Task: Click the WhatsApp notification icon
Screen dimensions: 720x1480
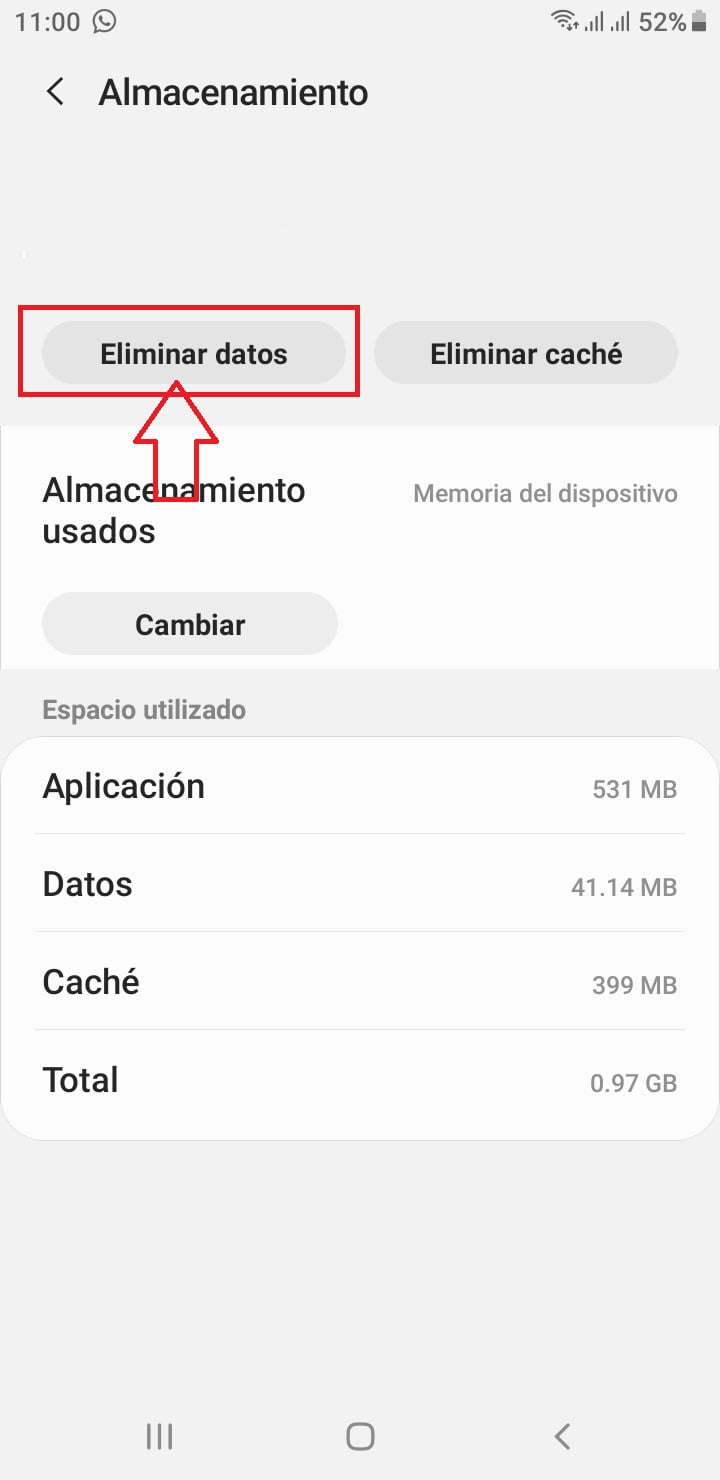Action: [104, 21]
